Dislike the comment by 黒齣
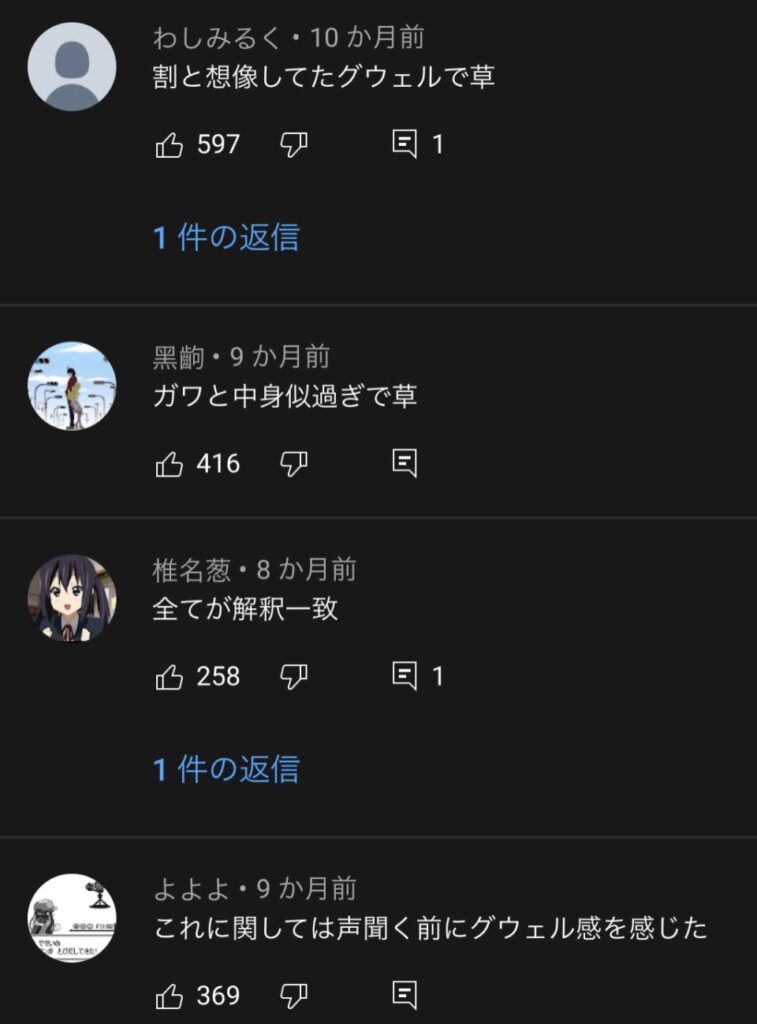757x1024 pixels. 293,464
